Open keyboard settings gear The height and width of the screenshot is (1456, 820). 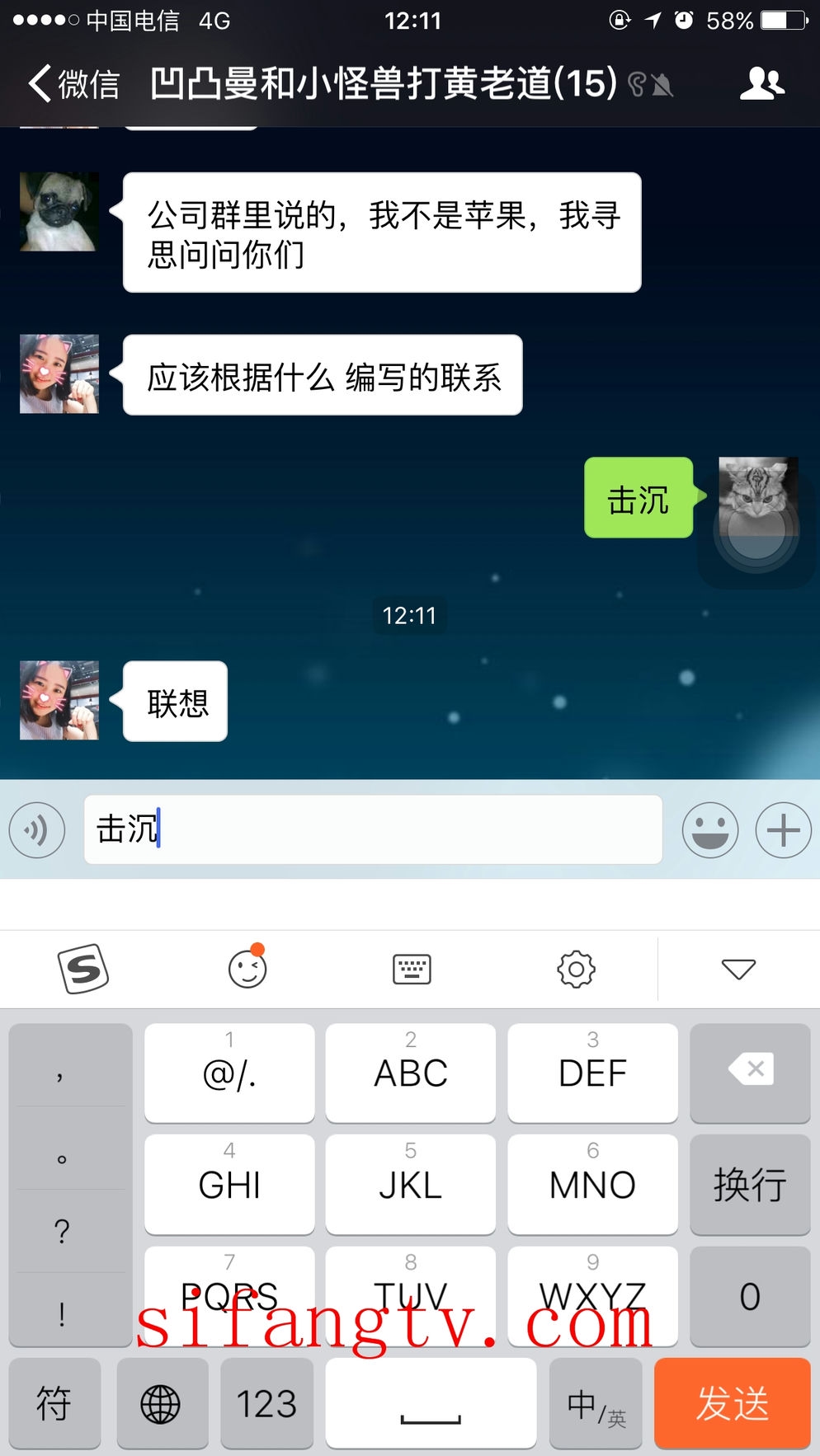pyautogui.click(x=576, y=969)
